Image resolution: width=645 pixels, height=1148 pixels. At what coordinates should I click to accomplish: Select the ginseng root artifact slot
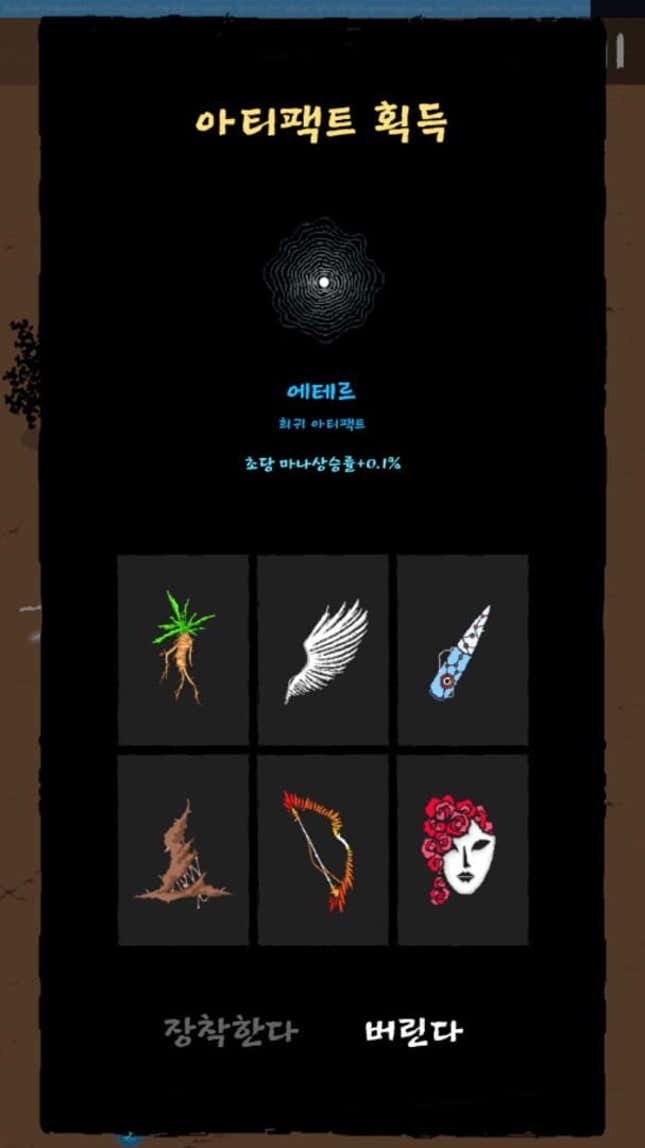coord(183,649)
